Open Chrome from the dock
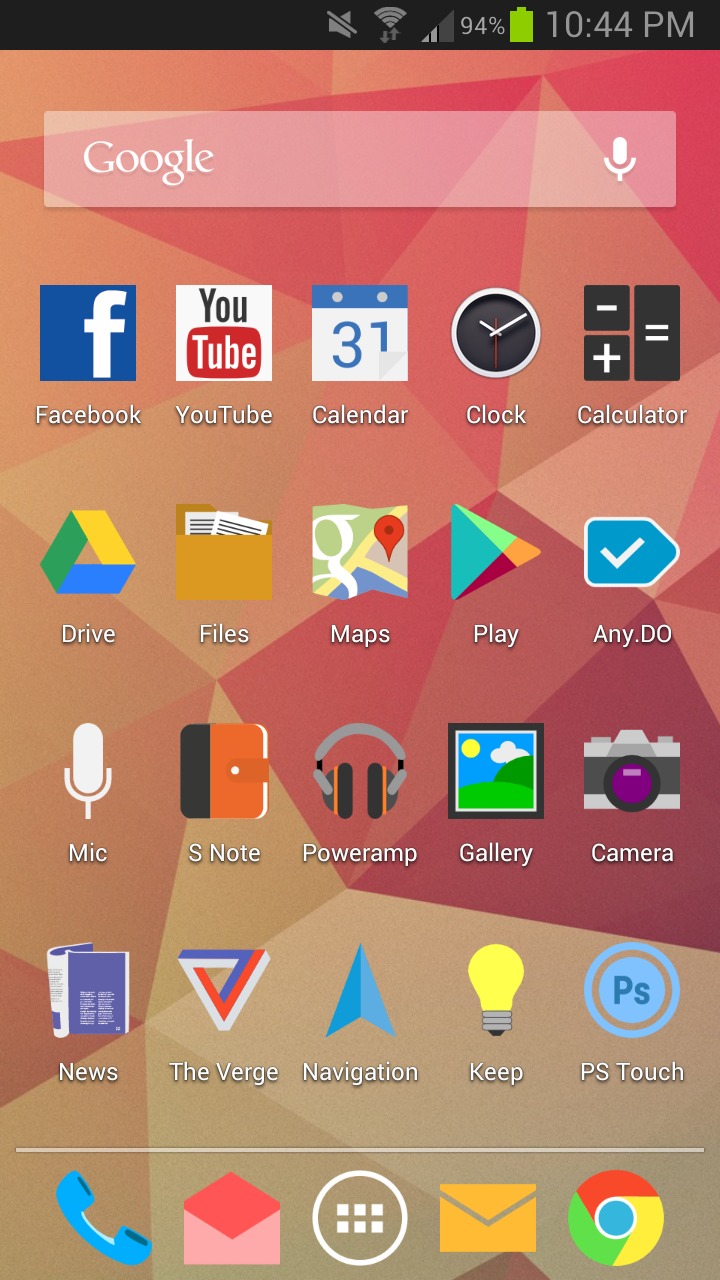Screen dimensions: 720x1280 pyautogui.click(x=616, y=1218)
